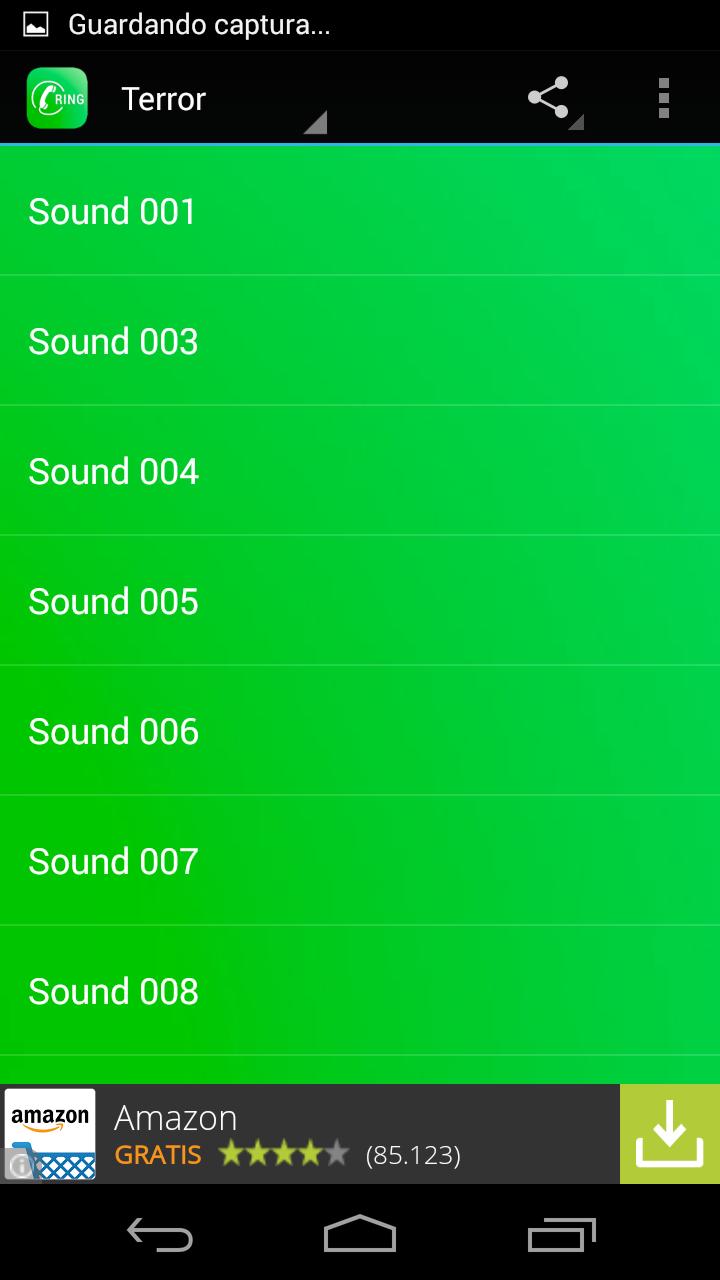
Task: Select Sound 001 from the list
Action: pos(360,210)
